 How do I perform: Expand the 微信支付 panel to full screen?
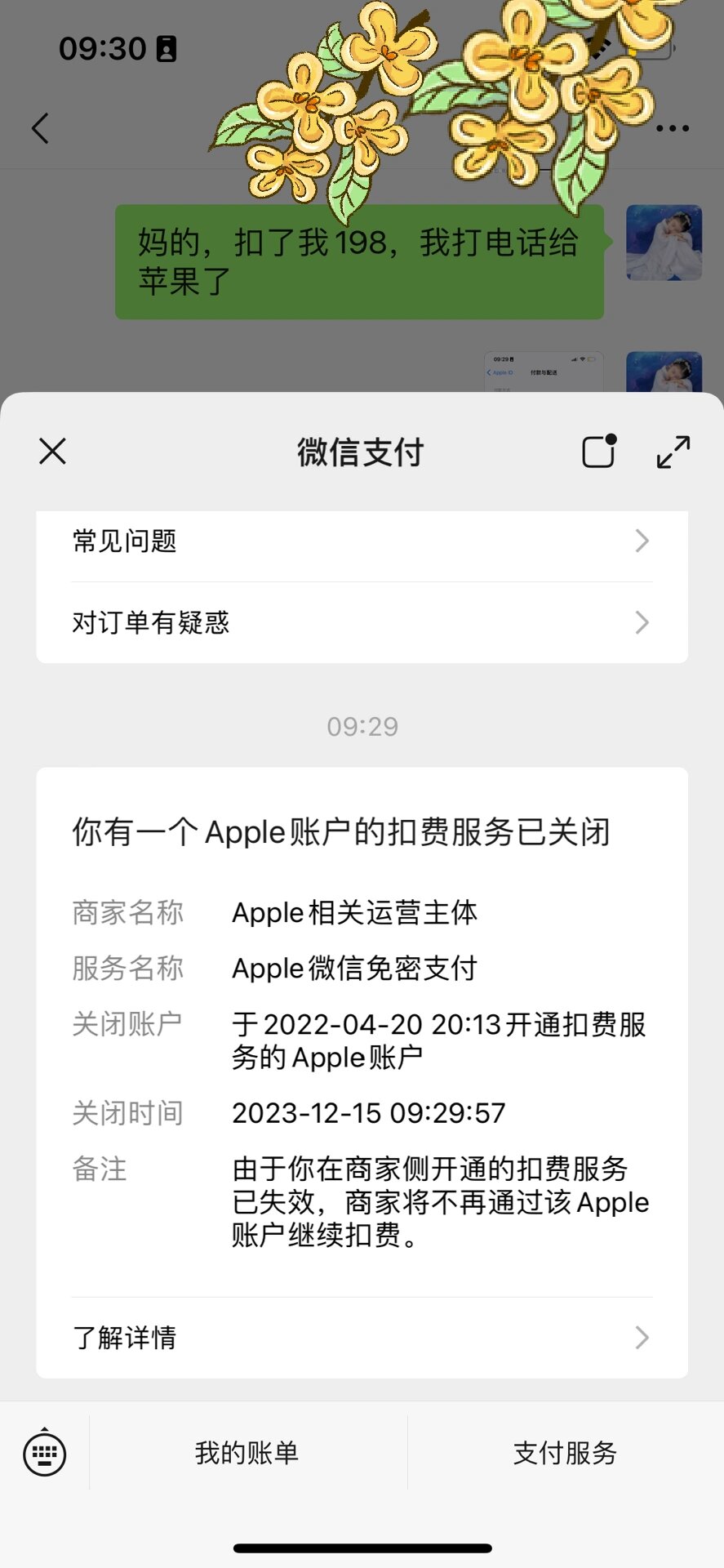(673, 452)
